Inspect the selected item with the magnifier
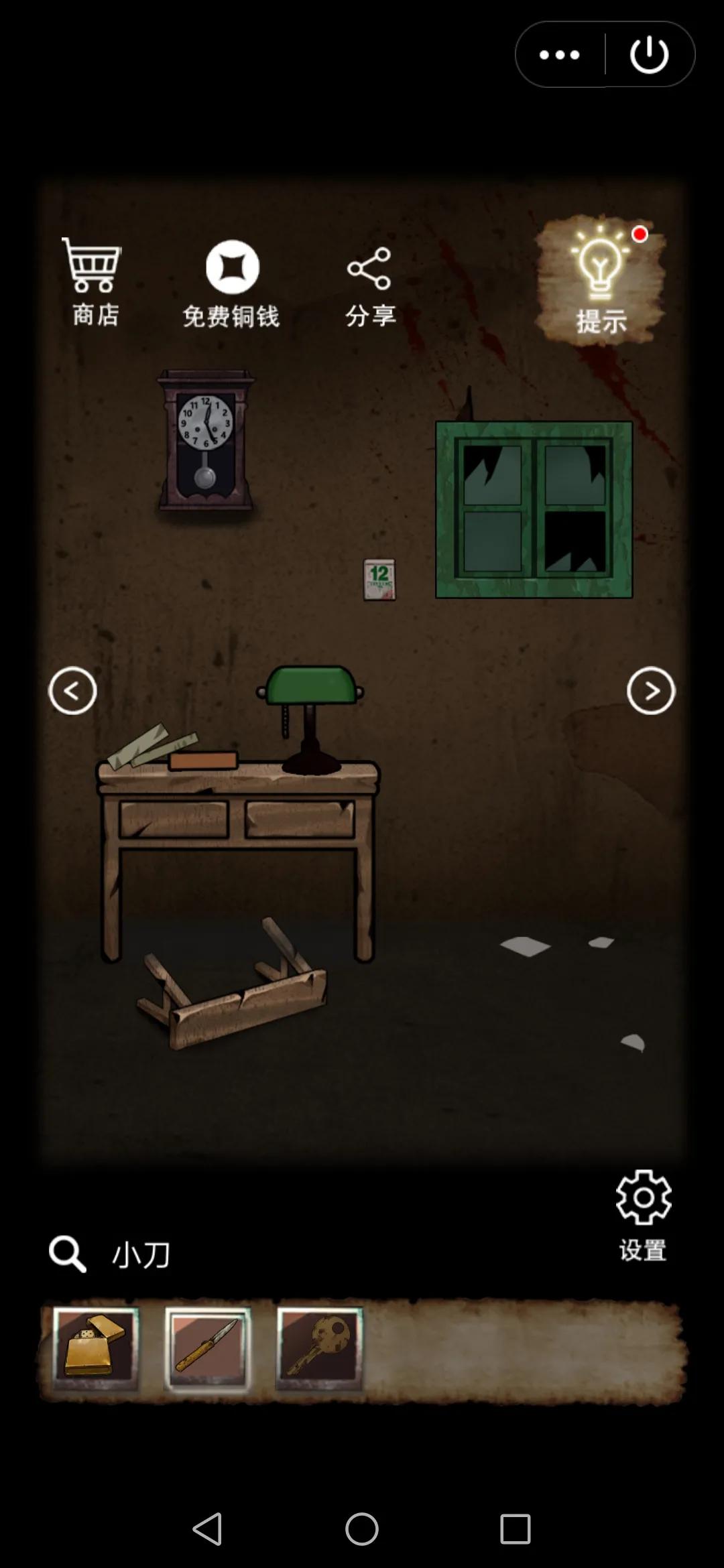This screenshot has height=1568, width=724. pyautogui.click(x=68, y=1254)
